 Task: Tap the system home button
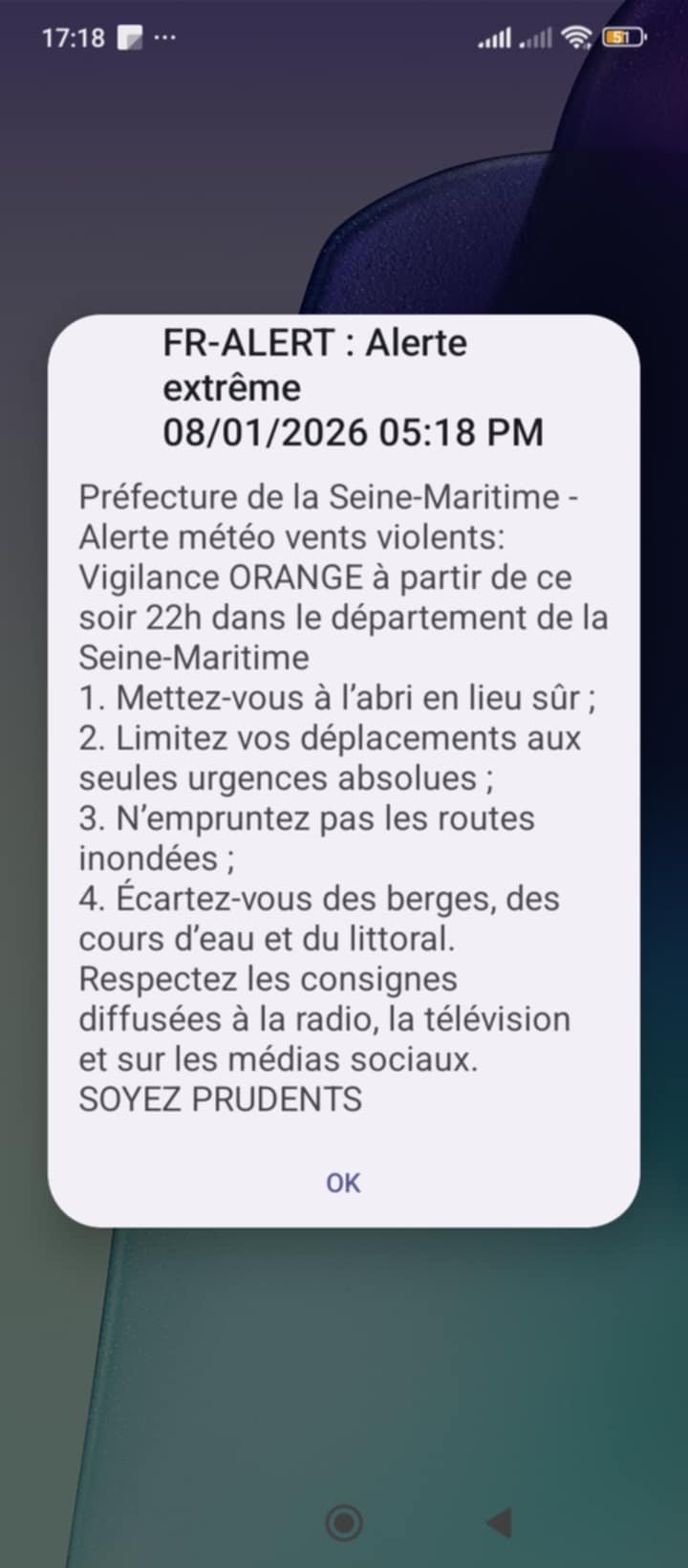(344, 1522)
